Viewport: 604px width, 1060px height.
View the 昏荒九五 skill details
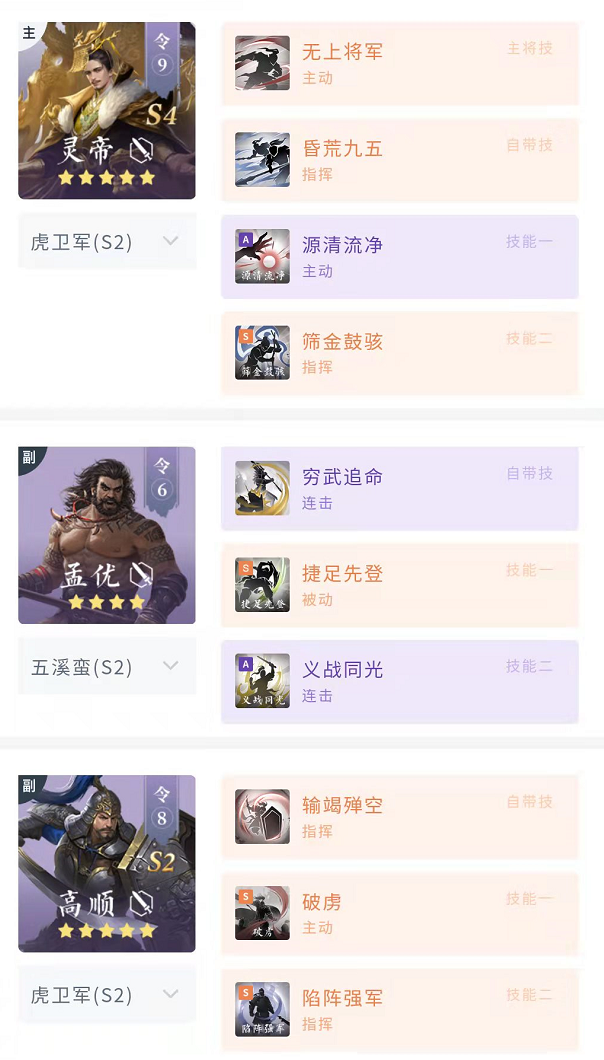click(399, 160)
